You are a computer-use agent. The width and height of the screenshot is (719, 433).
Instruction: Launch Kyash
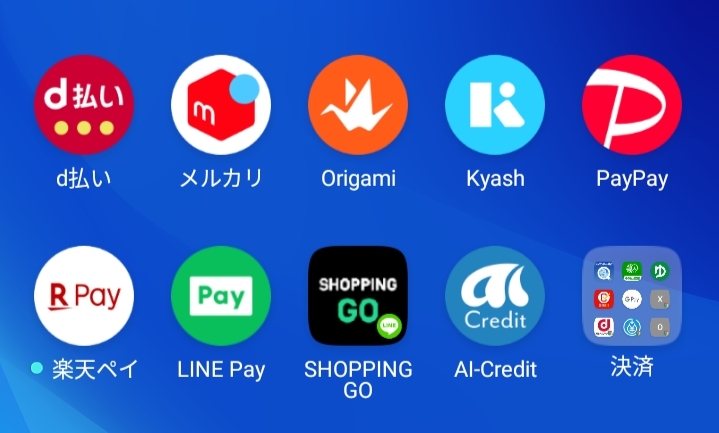(495, 105)
